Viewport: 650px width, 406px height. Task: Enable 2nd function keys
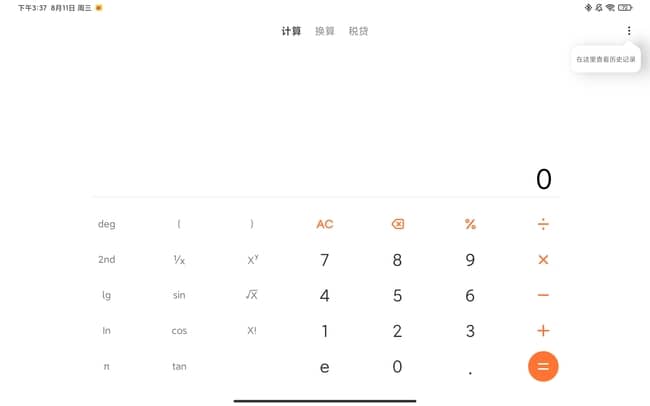106,260
